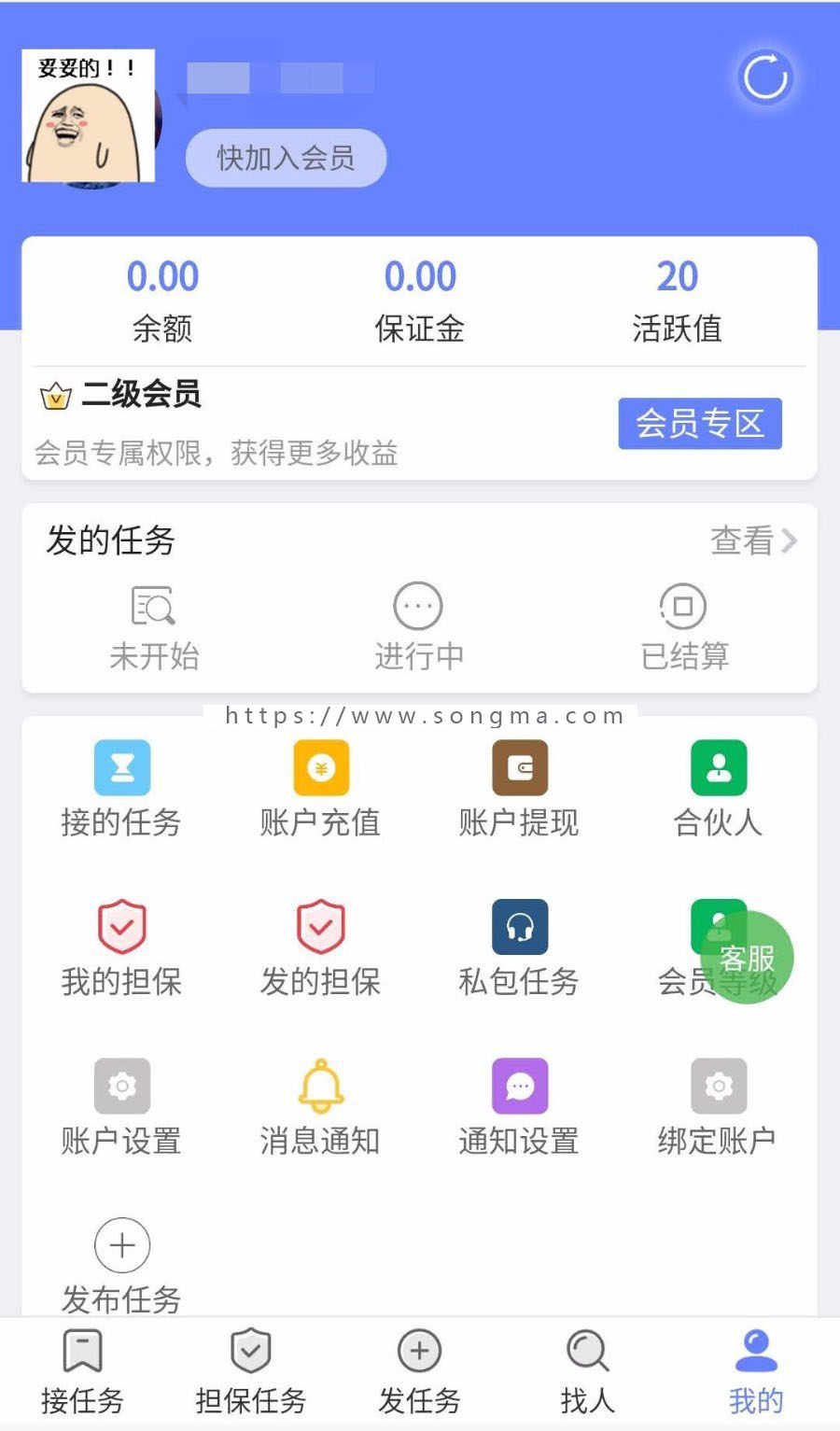Open 接的任务

click(x=121, y=789)
